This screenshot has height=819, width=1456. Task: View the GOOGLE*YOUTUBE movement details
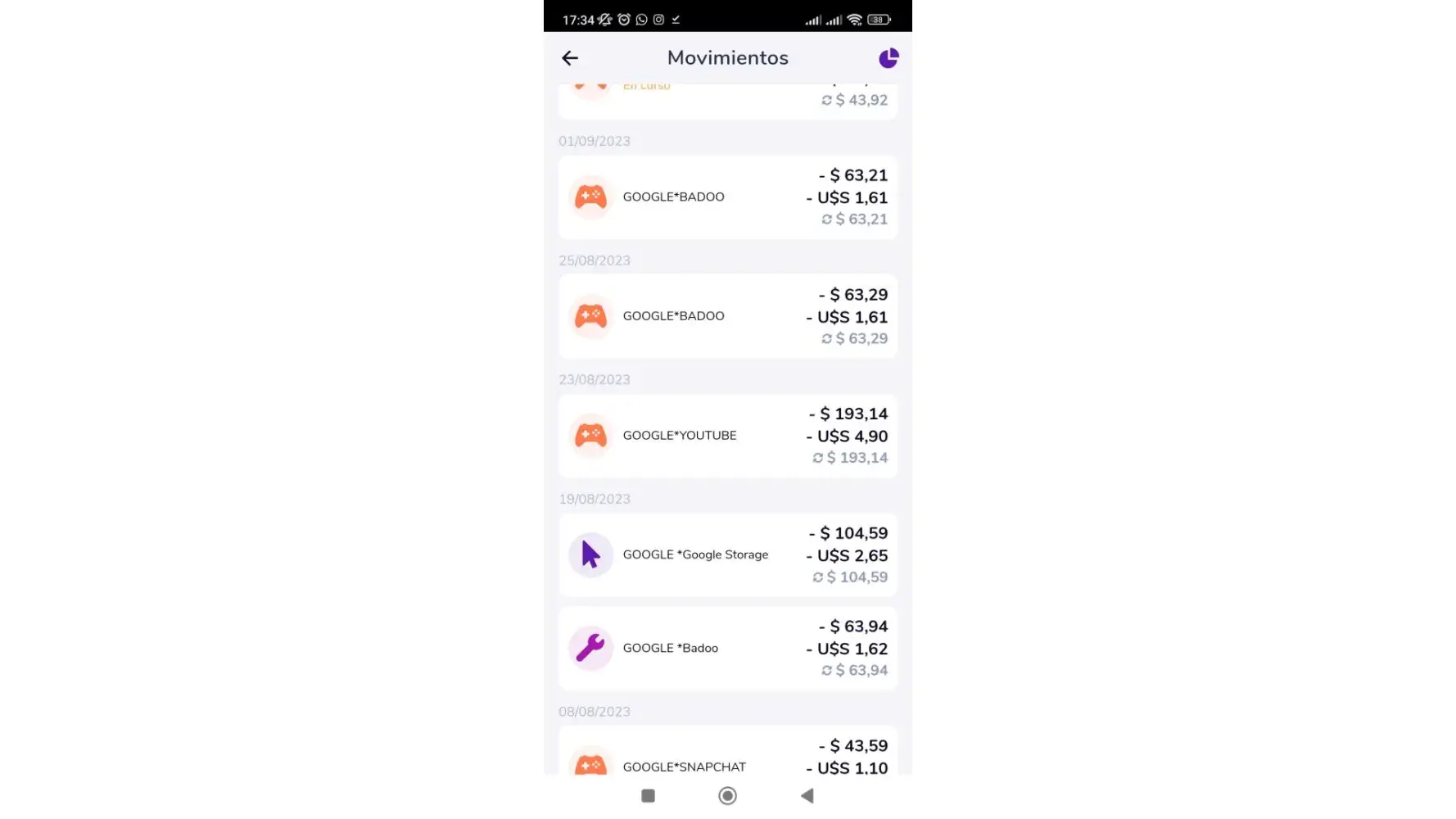[727, 436]
